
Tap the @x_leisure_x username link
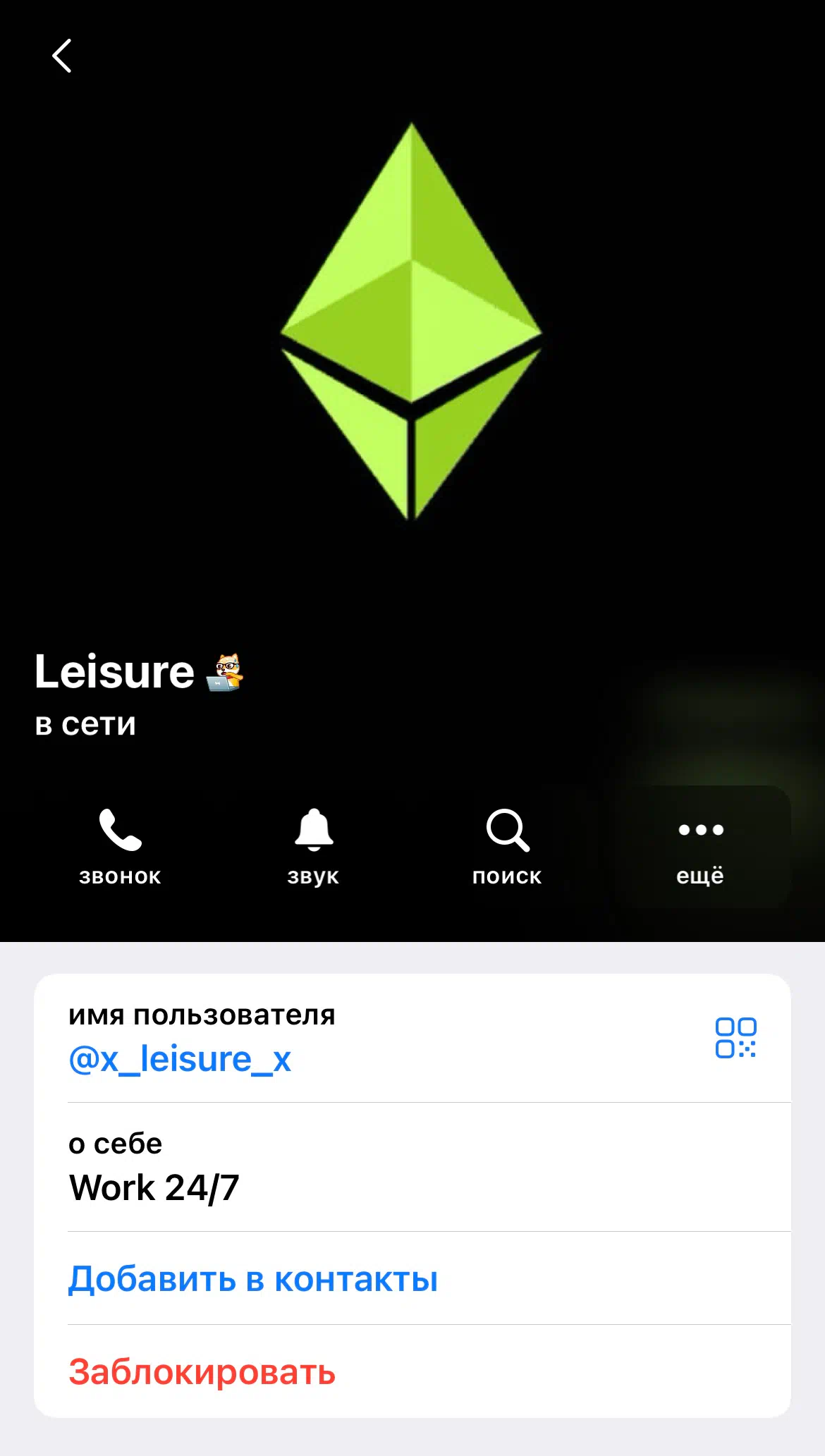pyautogui.click(x=180, y=1059)
